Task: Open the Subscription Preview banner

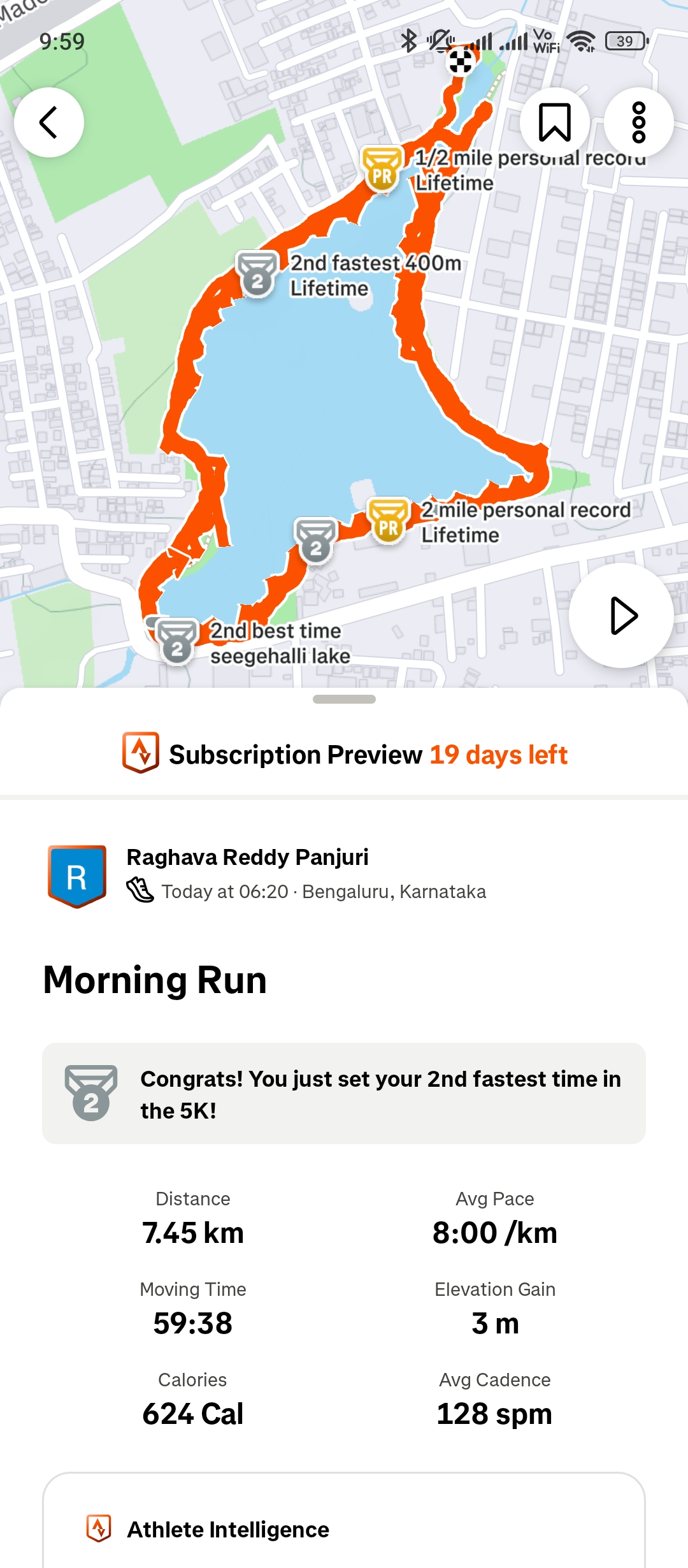Action: point(344,755)
